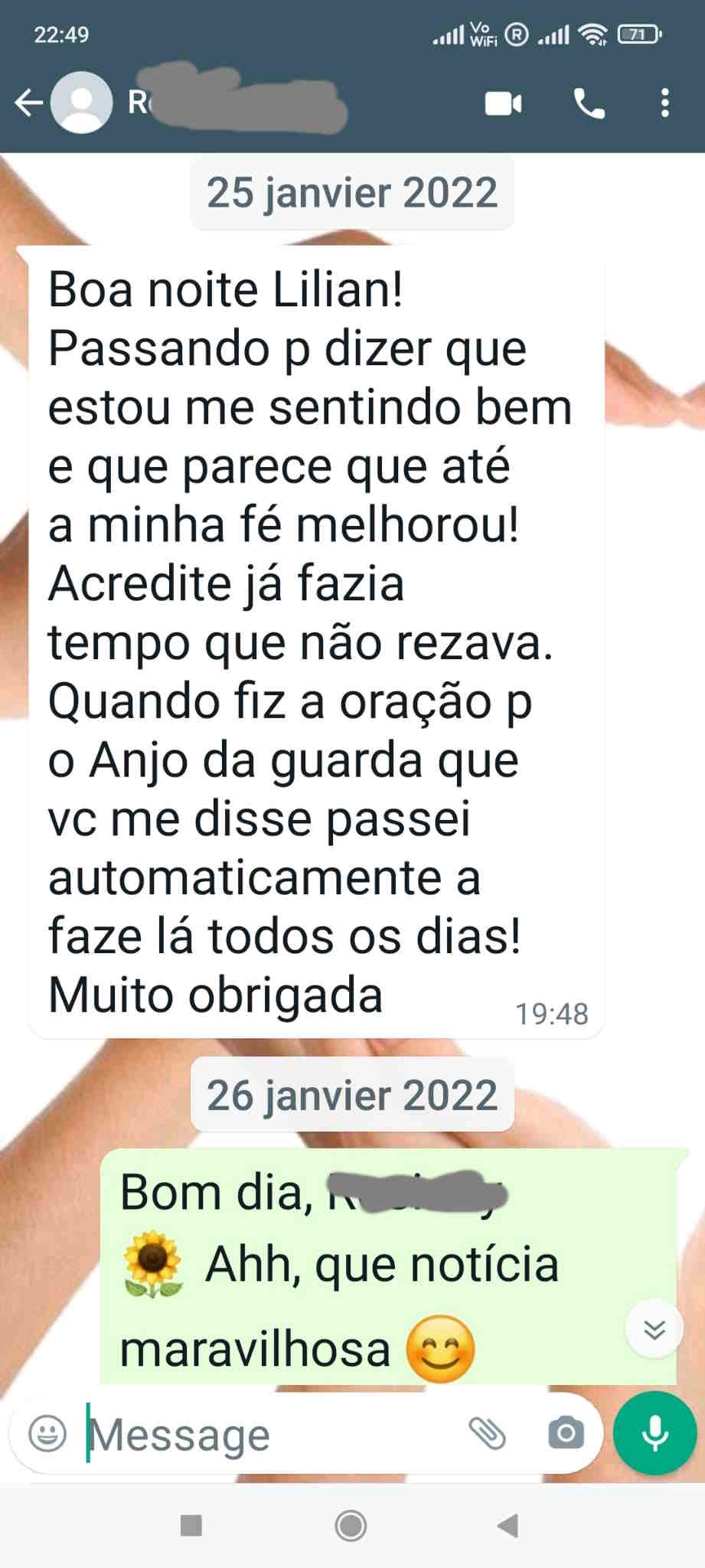Image resolution: width=705 pixels, height=1568 pixels.
Task: Start a voice call
Action: pyautogui.click(x=589, y=103)
